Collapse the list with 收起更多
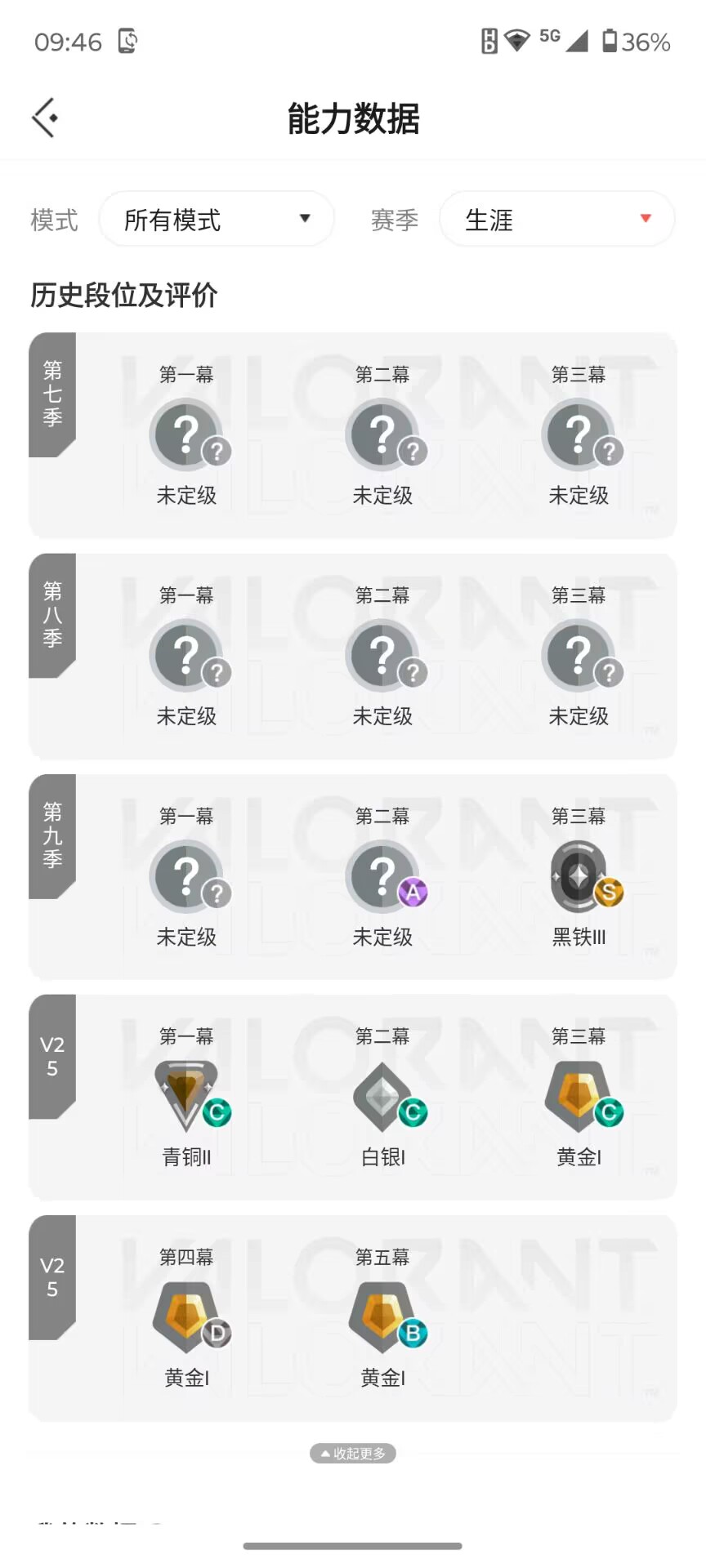This screenshot has height=1568, width=706. (x=353, y=1454)
